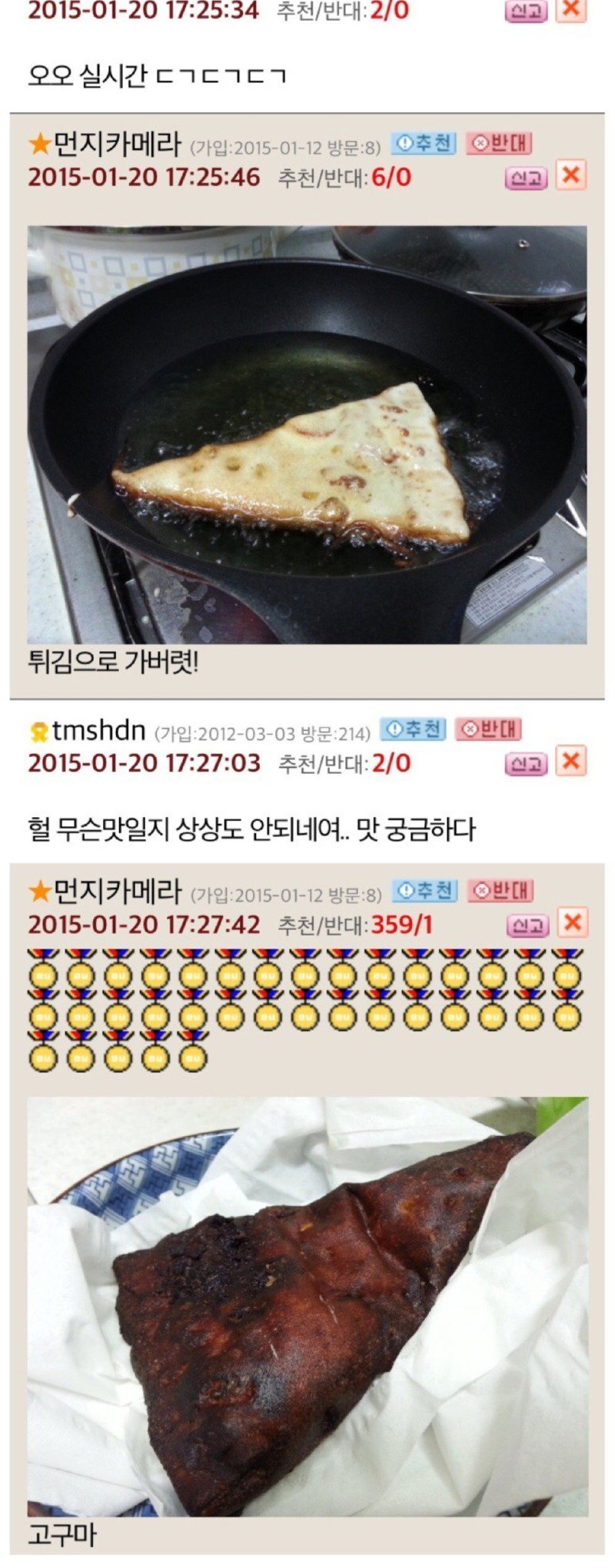Screen dimensions: 615x1568
Task: Tap 신고 on the 고구마 comment
Action: (x=527, y=925)
